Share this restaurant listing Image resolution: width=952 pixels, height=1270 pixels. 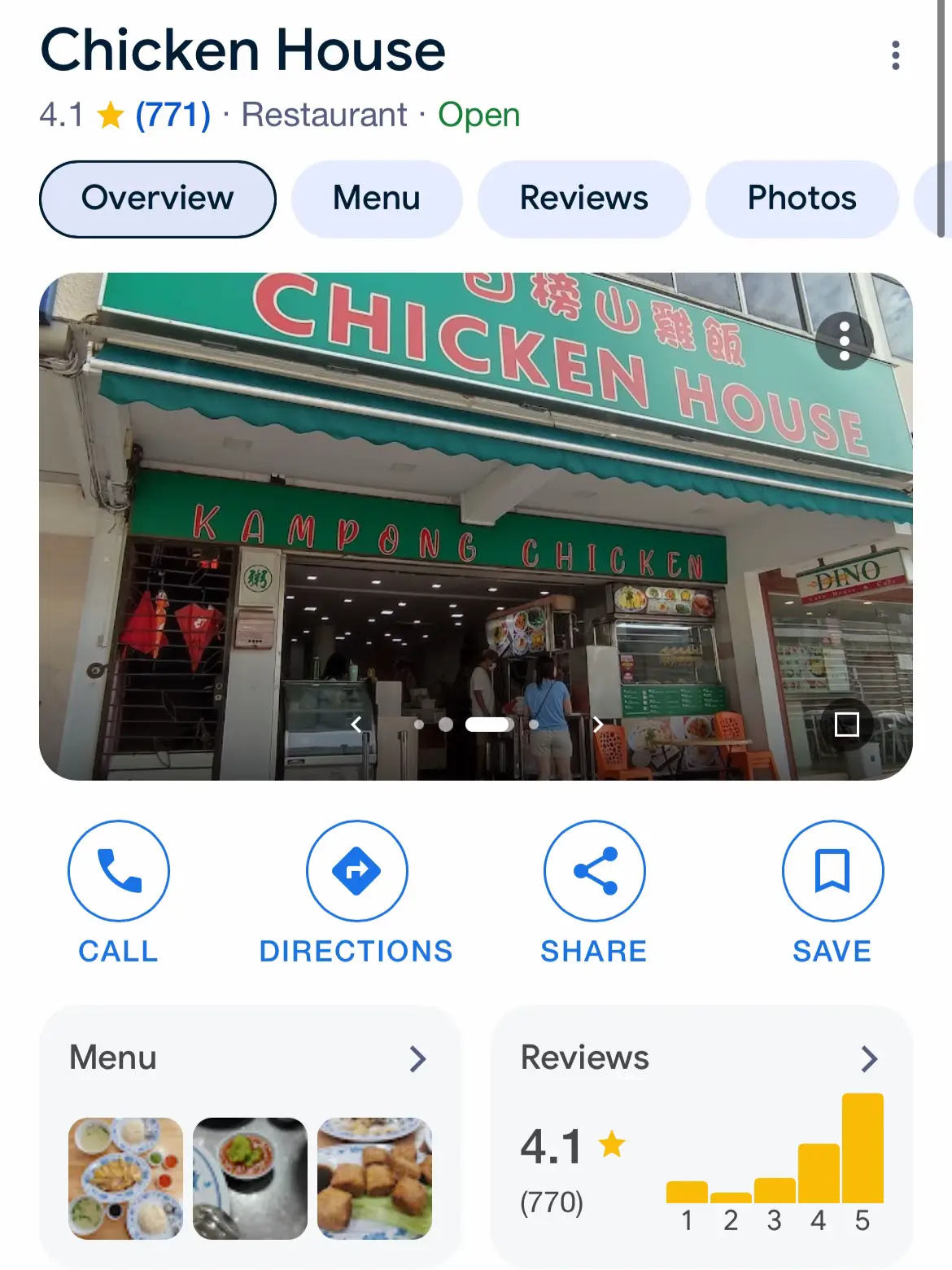[x=594, y=871]
